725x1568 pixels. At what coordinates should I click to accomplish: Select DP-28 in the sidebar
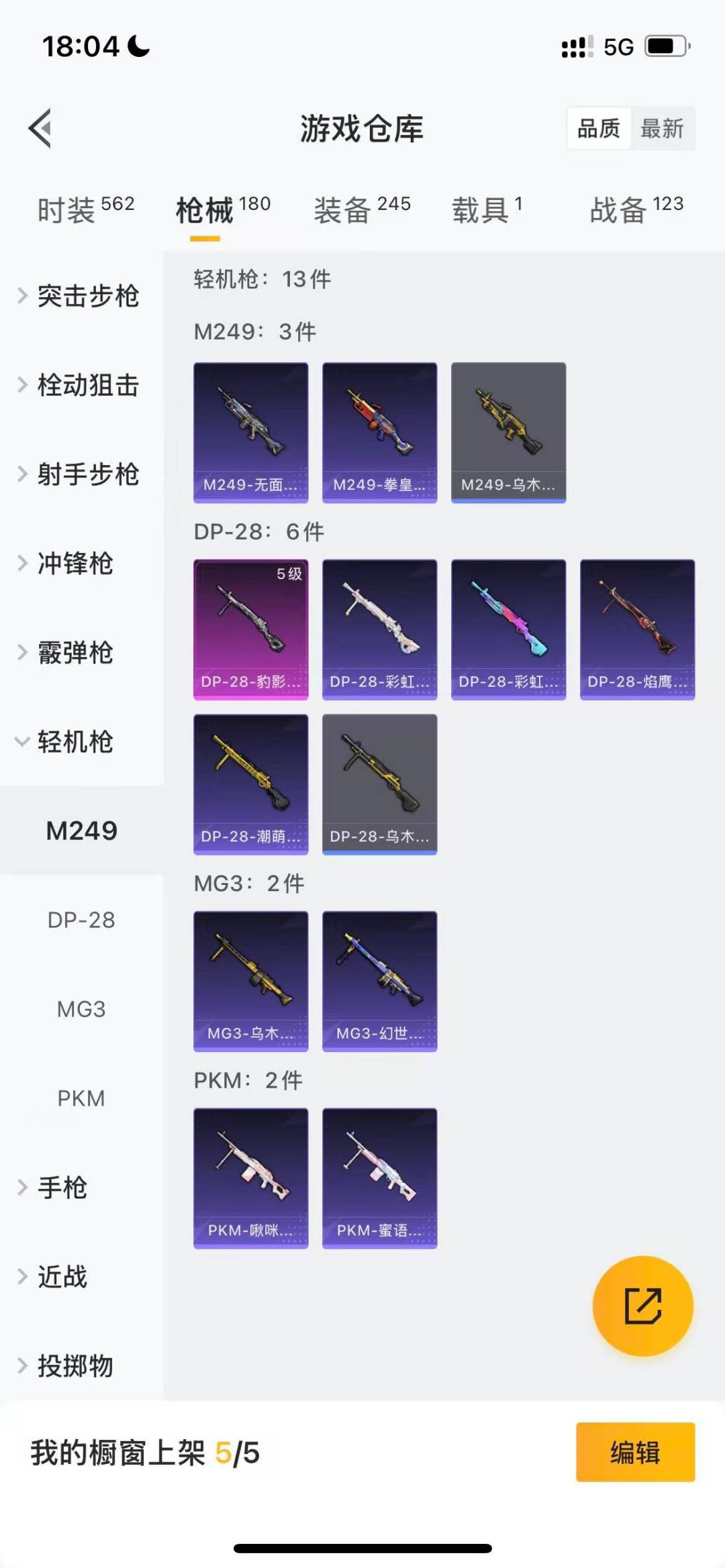click(x=81, y=920)
